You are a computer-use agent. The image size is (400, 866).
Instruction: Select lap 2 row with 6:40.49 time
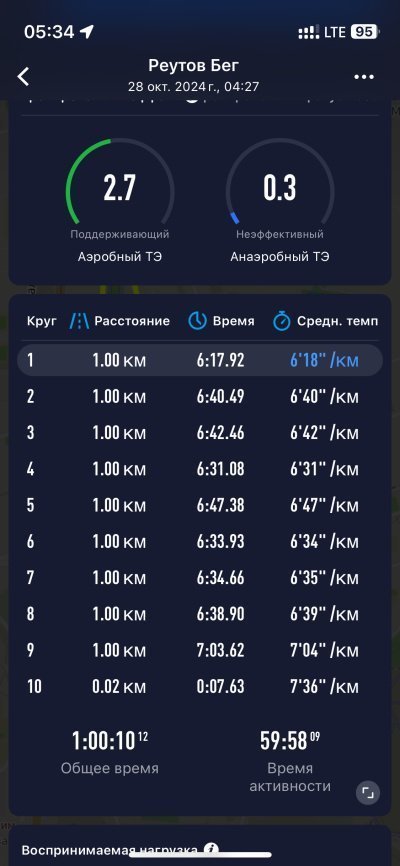click(200, 397)
